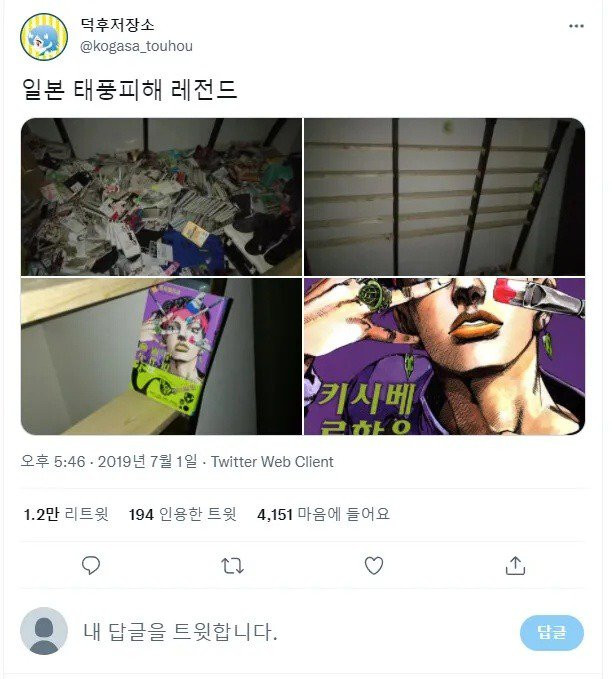
Task: Open the Twitter Web Client link
Action: [272, 462]
